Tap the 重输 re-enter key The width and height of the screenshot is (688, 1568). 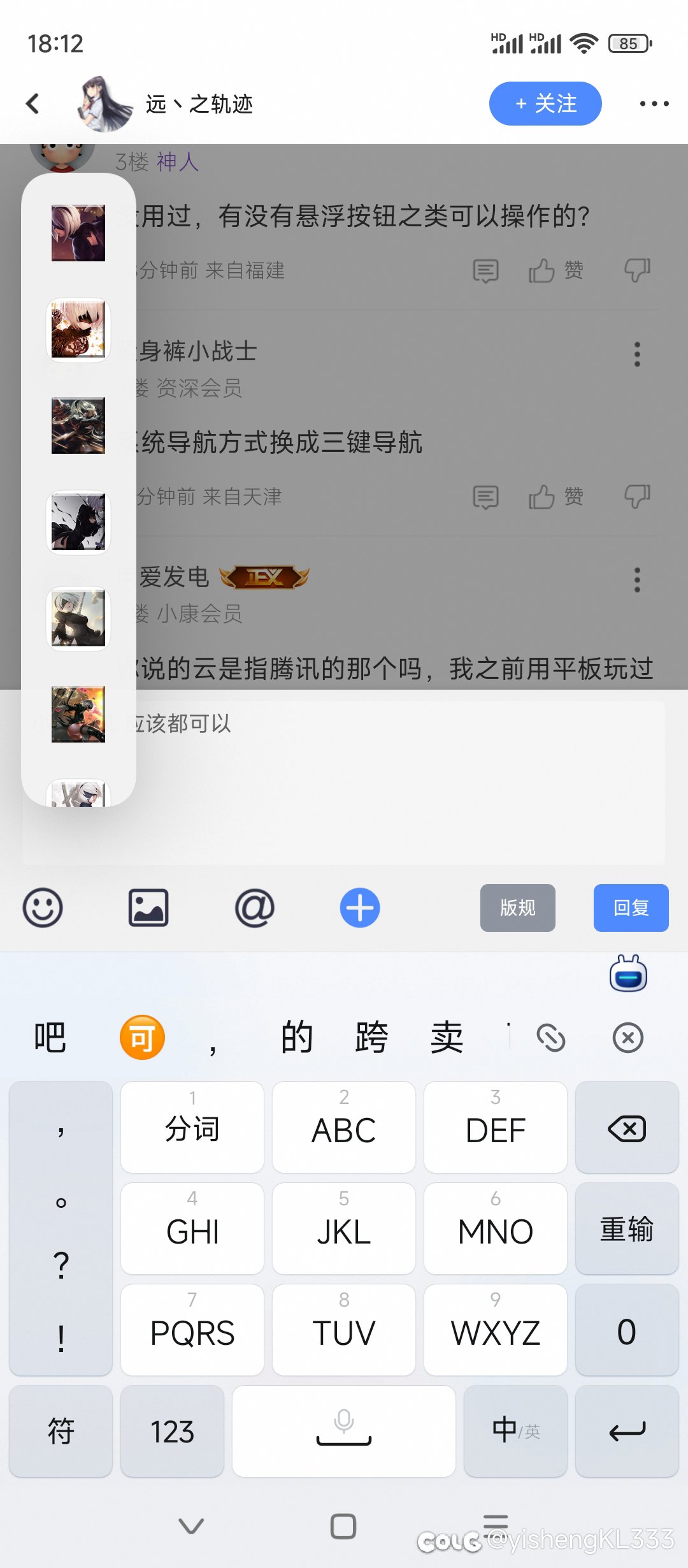click(627, 1228)
